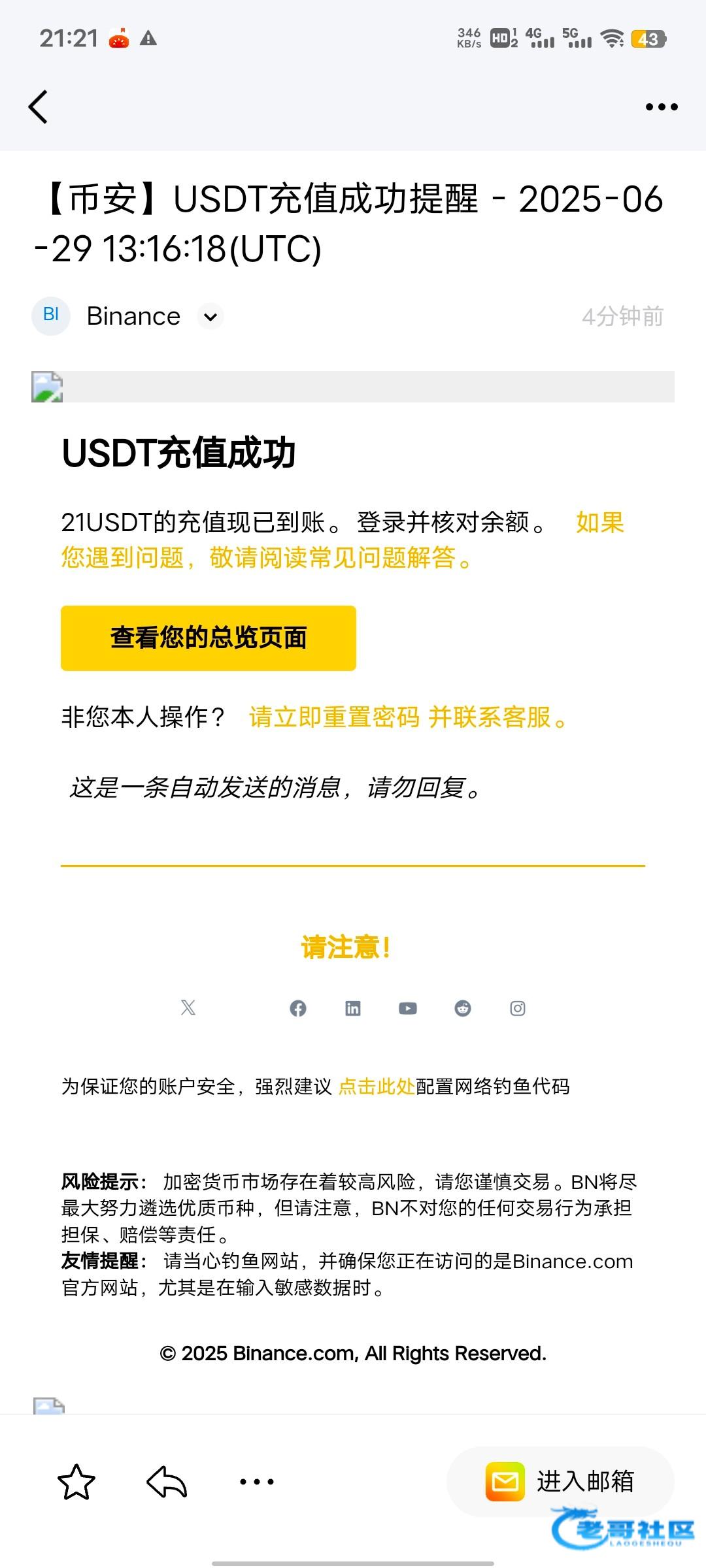706x1568 pixels.
Task: Open the top-right overflow menu
Action: click(x=662, y=106)
